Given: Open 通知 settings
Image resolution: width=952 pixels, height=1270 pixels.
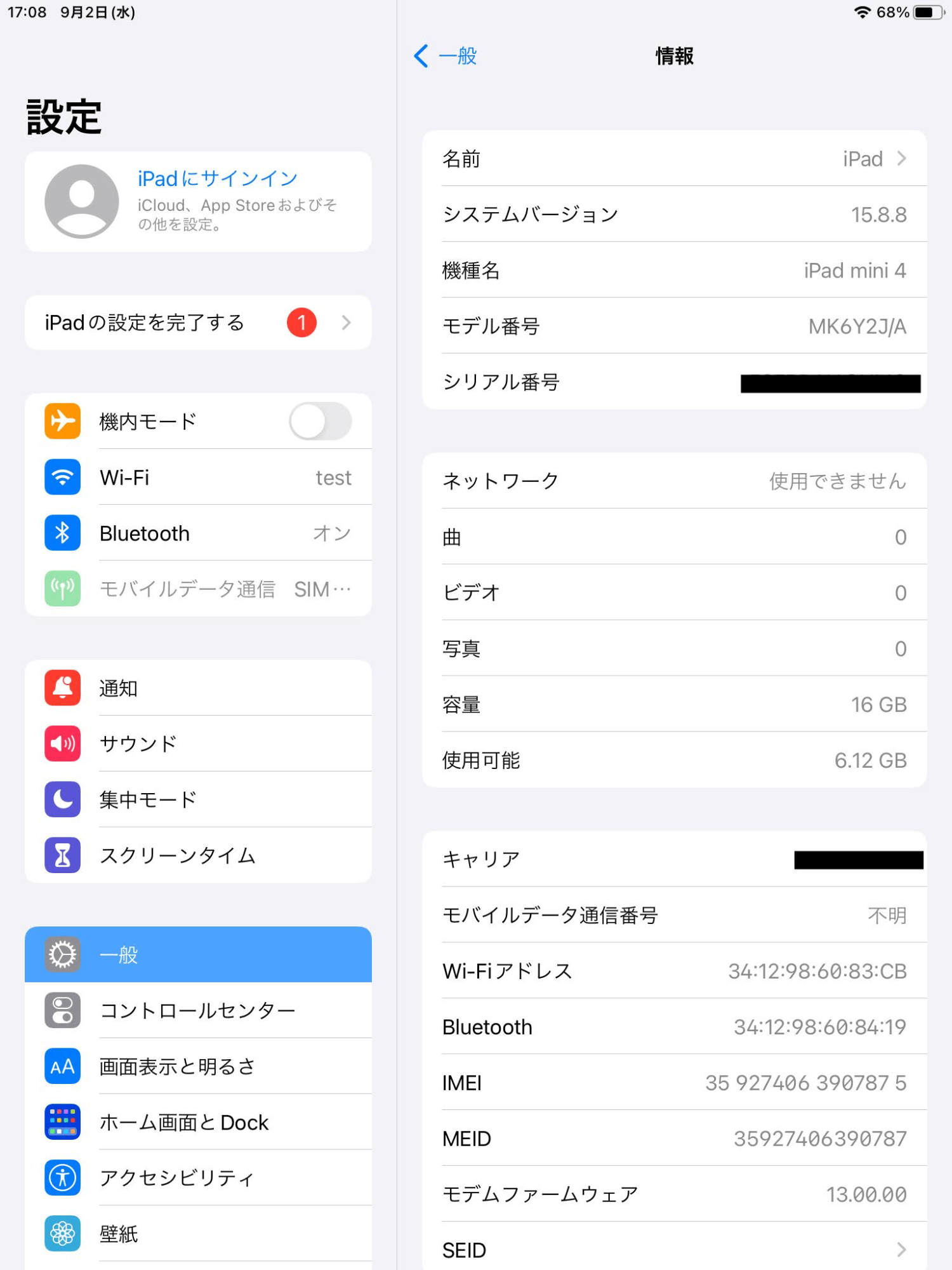Looking at the screenshot, I should pyautogui.click(x=198, y=688).
